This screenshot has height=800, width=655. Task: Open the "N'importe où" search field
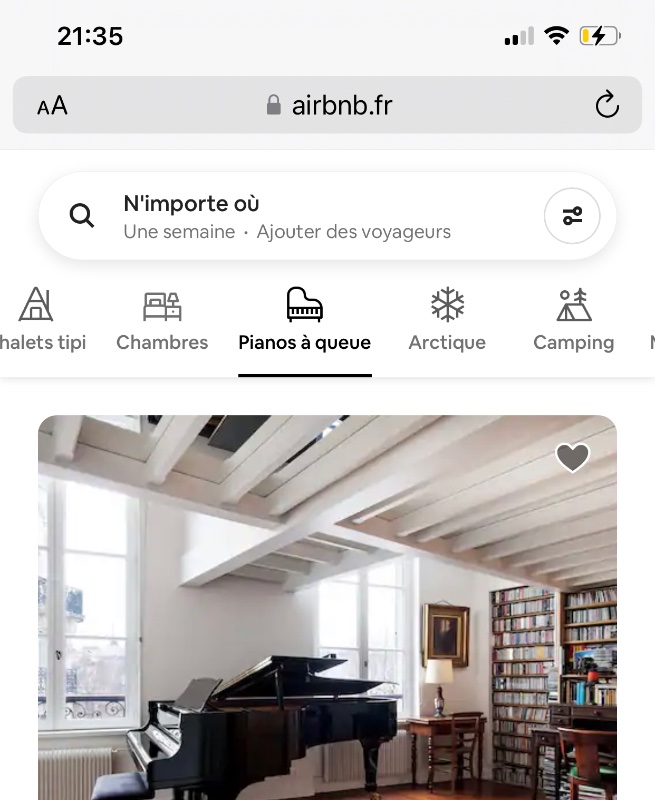(286, 216)
